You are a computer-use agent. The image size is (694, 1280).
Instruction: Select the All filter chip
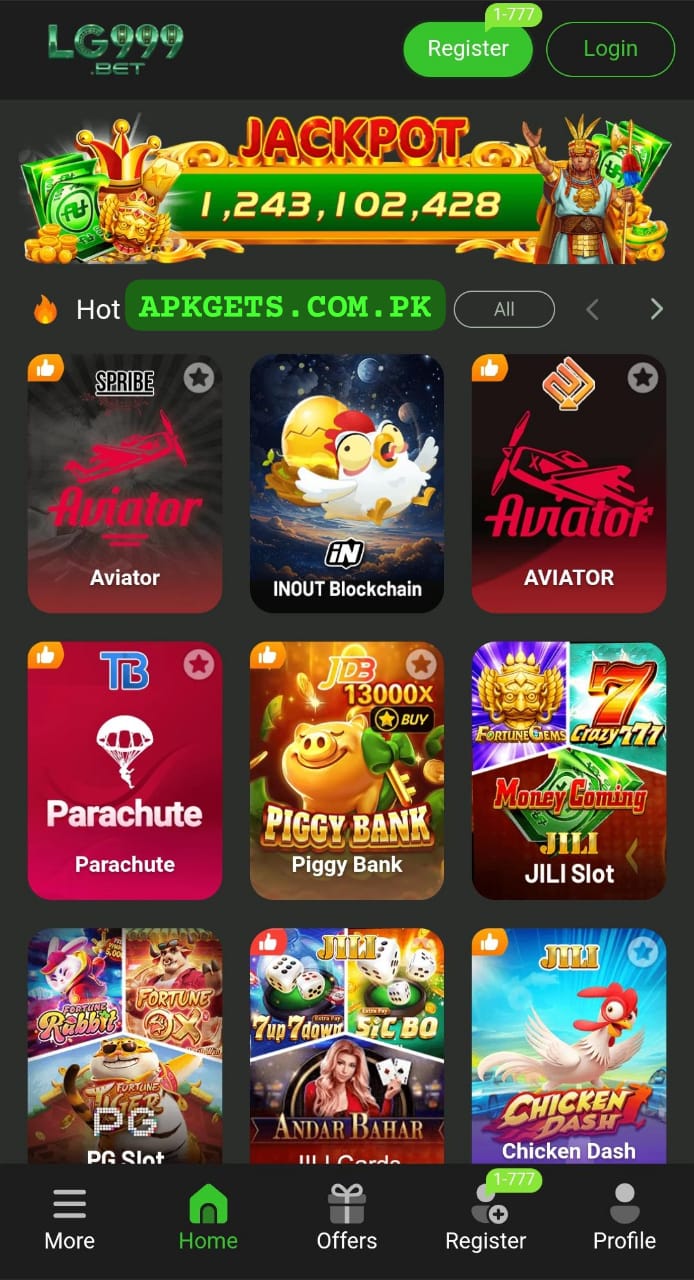click(504, 310)
